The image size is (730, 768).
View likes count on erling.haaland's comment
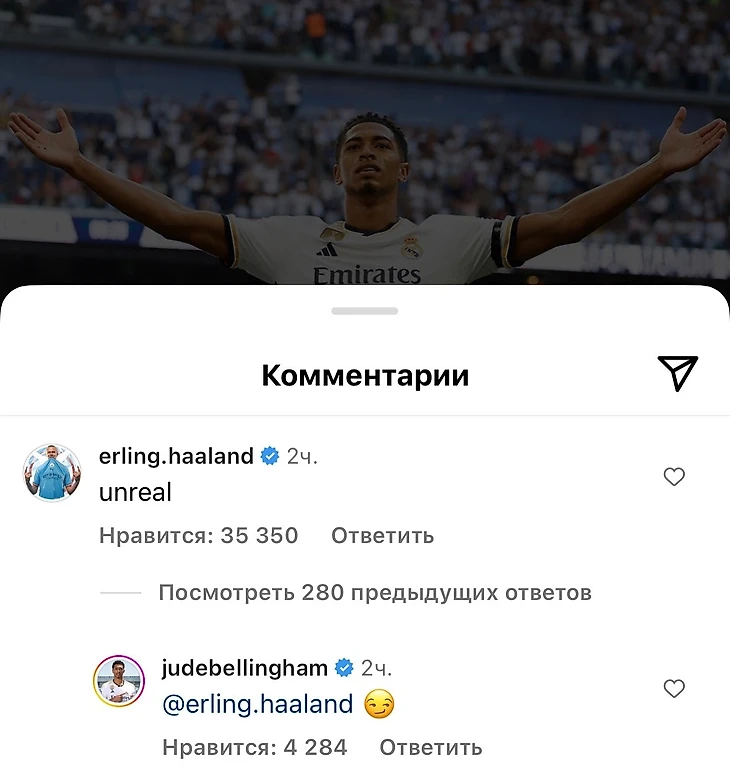[x=198, y=536]
